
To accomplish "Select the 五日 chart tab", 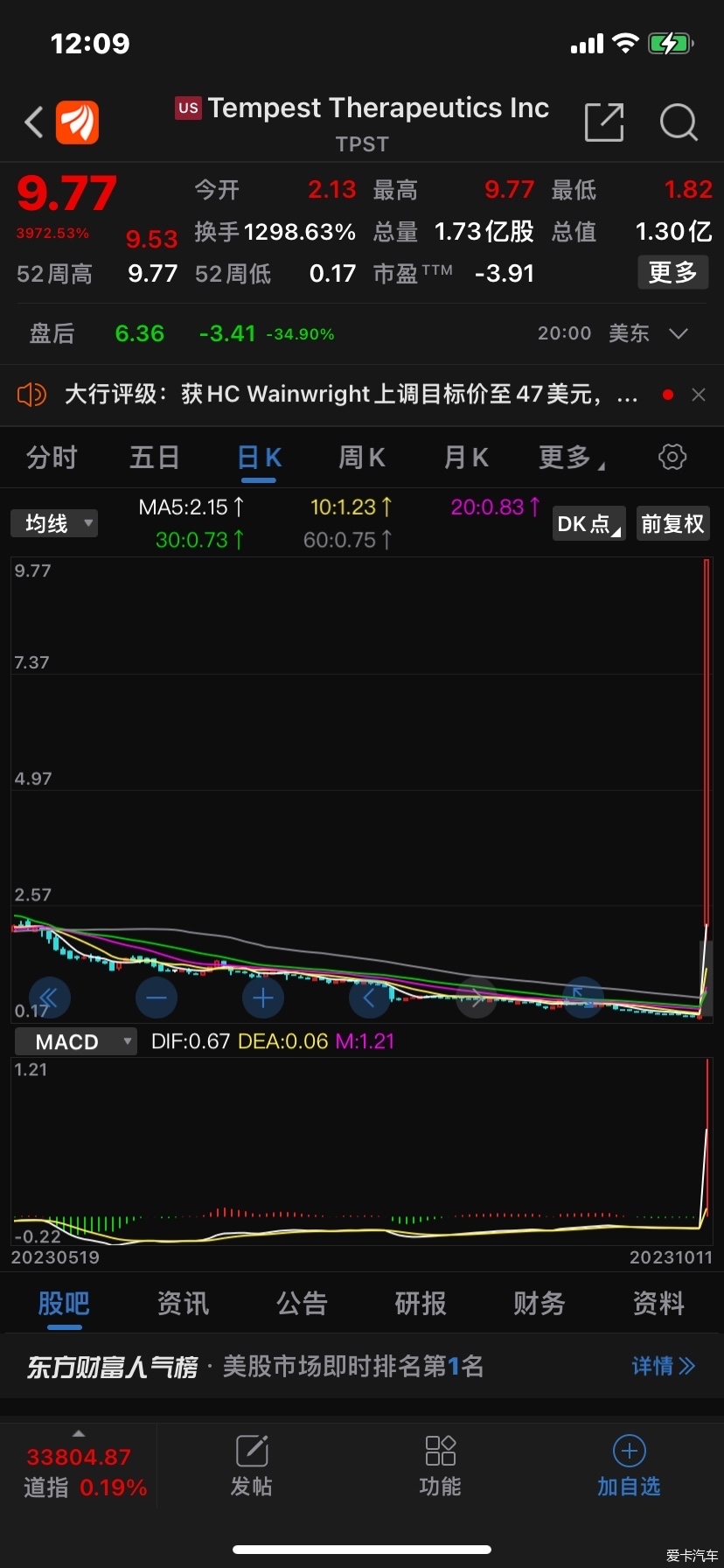I will [x=155, y=457].
